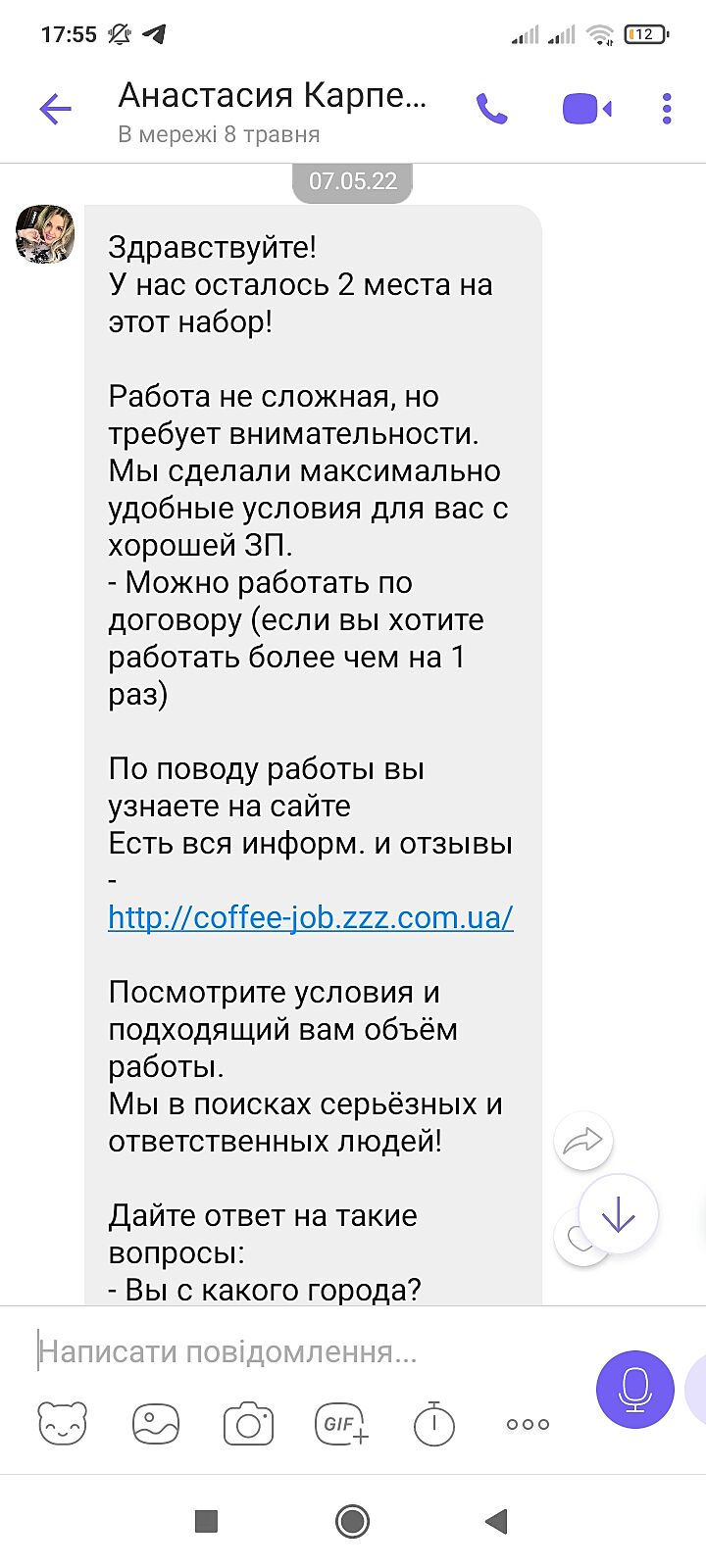The image size is (706, 1568).
Task: Go back to the chat list
Action: click(x=56, y=109)
